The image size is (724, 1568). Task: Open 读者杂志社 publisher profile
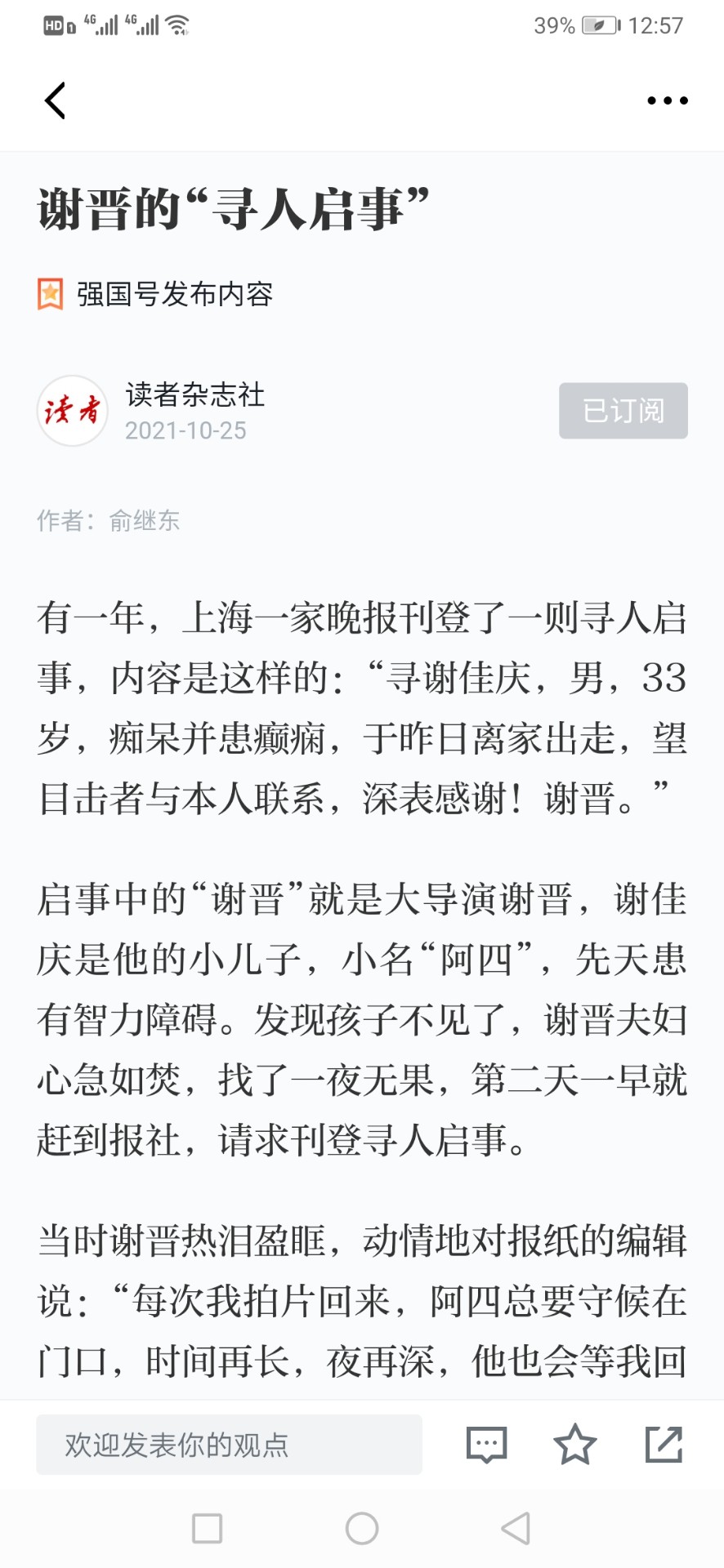coord(194,395)
